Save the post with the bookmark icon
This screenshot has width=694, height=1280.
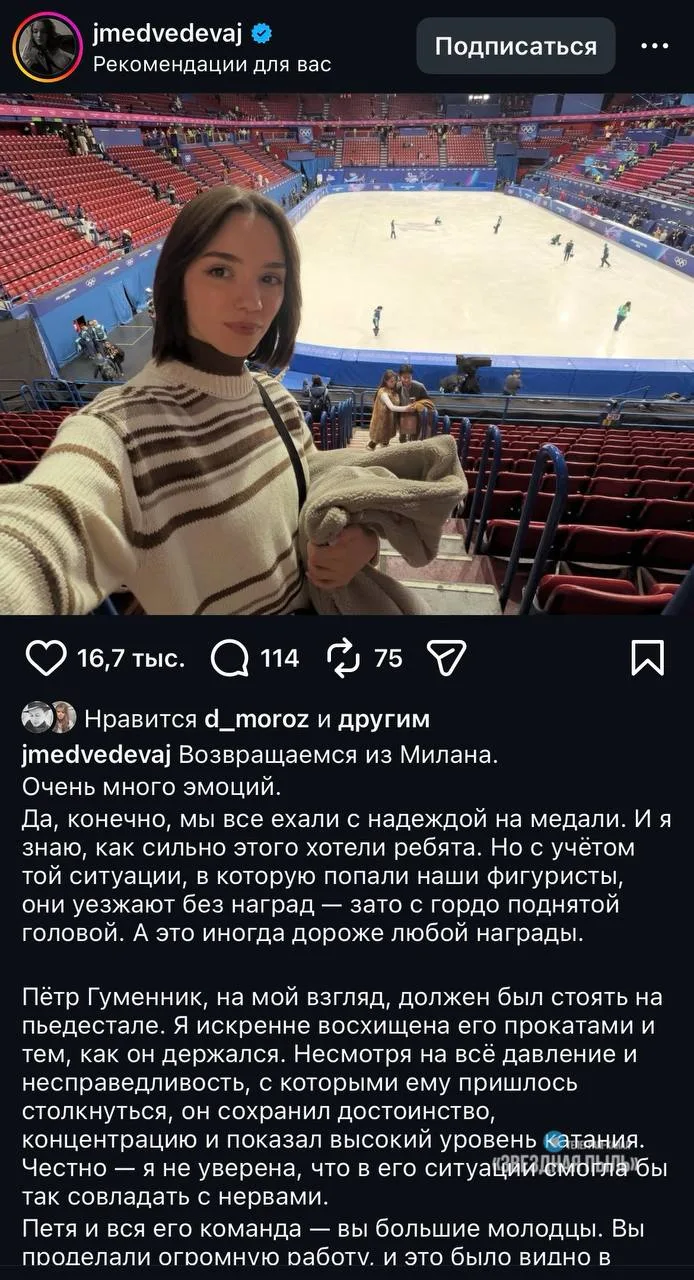click(x=648, y=658)
